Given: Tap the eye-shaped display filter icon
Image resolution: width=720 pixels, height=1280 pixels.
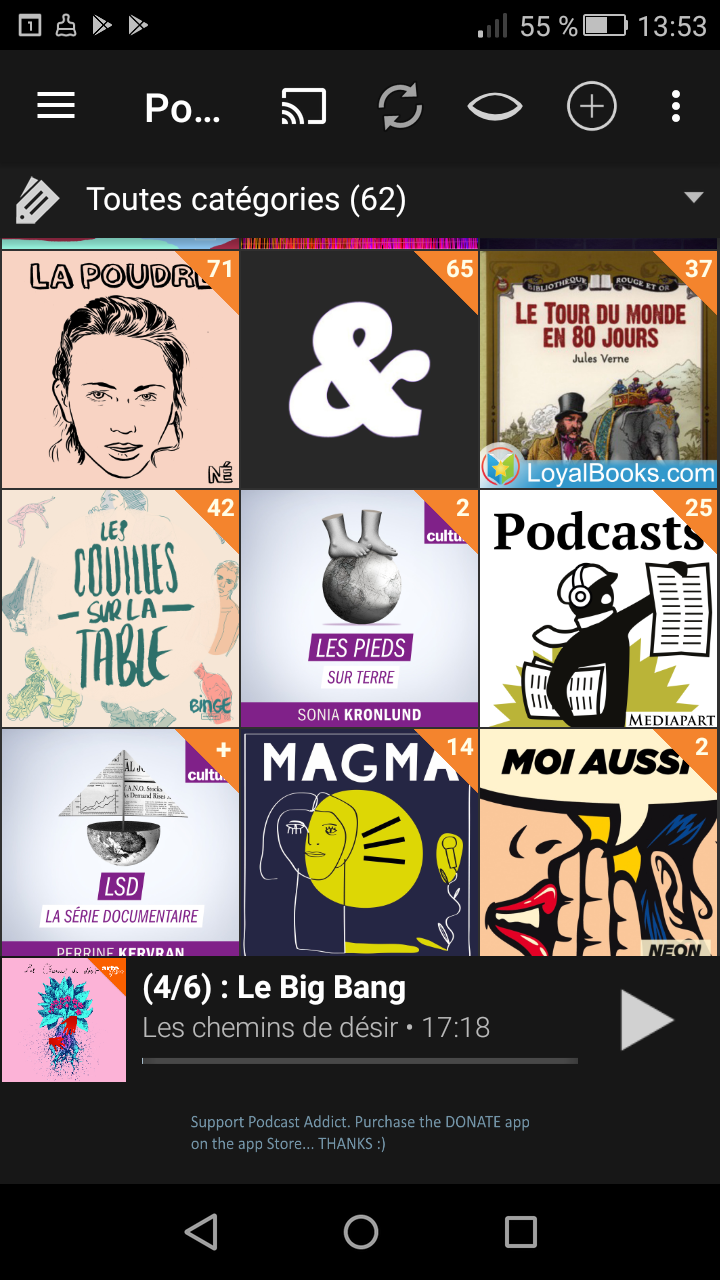Looking at the screenshot, I should pos(495,106).
